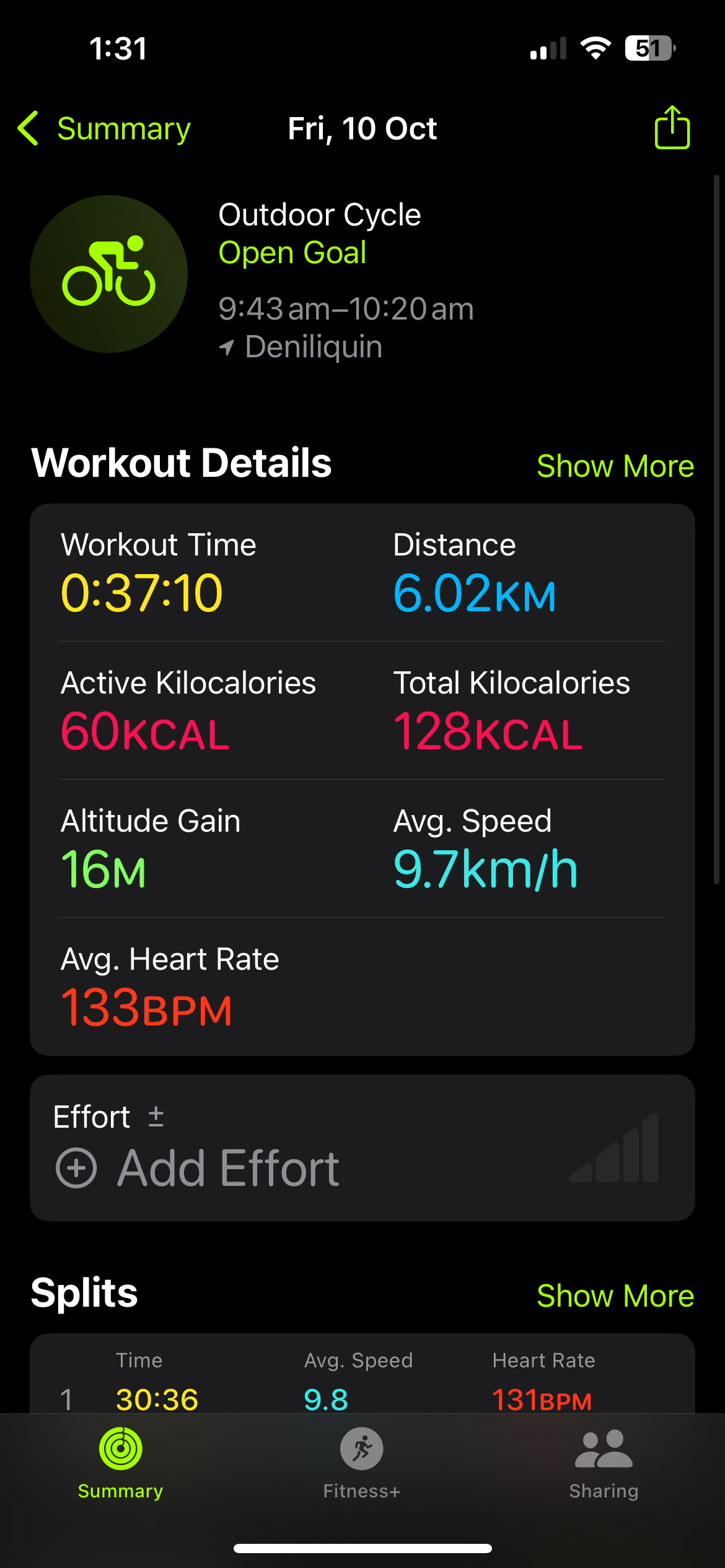
Task: Switch to the Sharing tab
Action: click(604, 1463)
